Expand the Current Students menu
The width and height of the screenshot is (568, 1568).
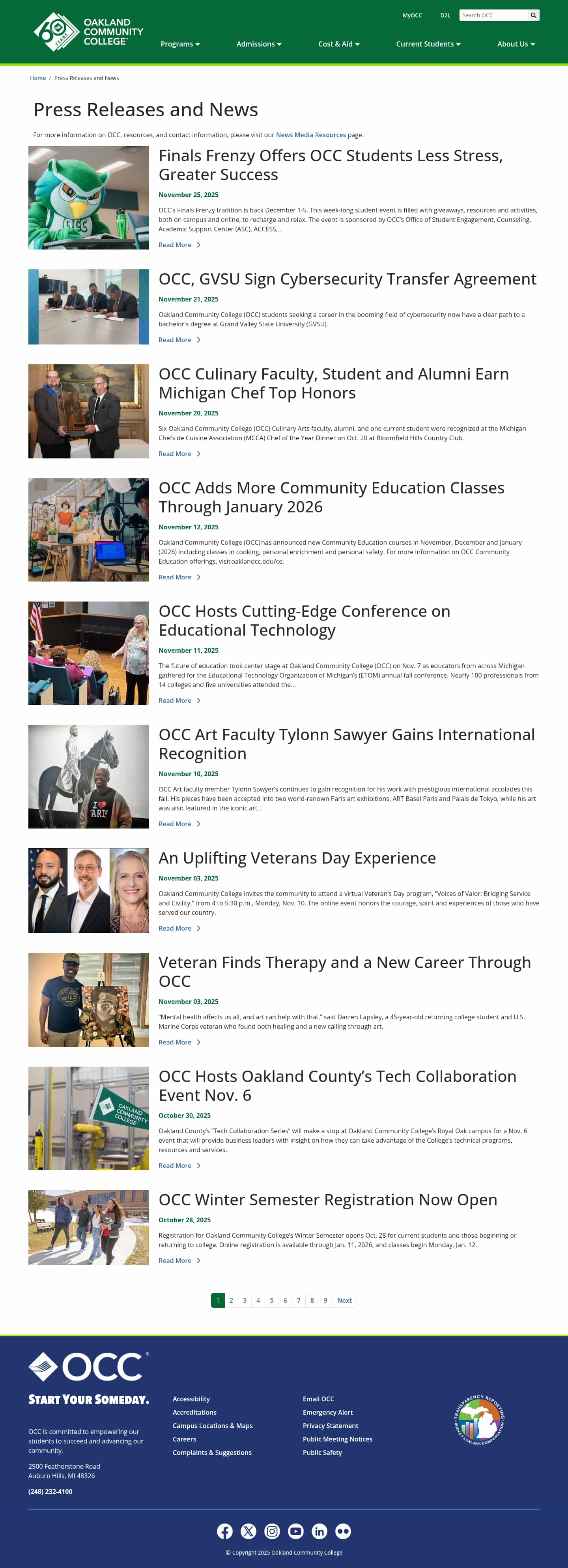click(428, 44)
